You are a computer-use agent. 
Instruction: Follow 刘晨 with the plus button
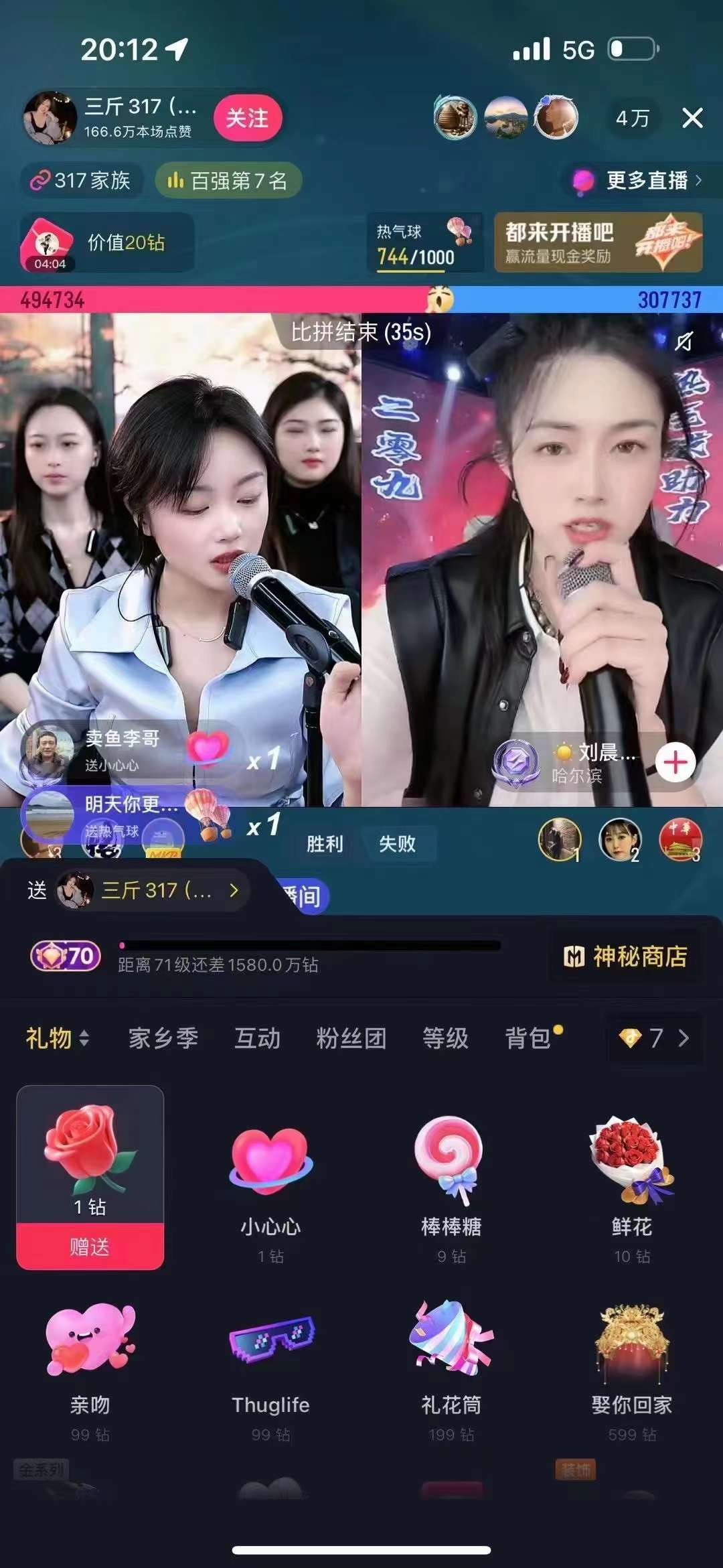pos(675,762)
